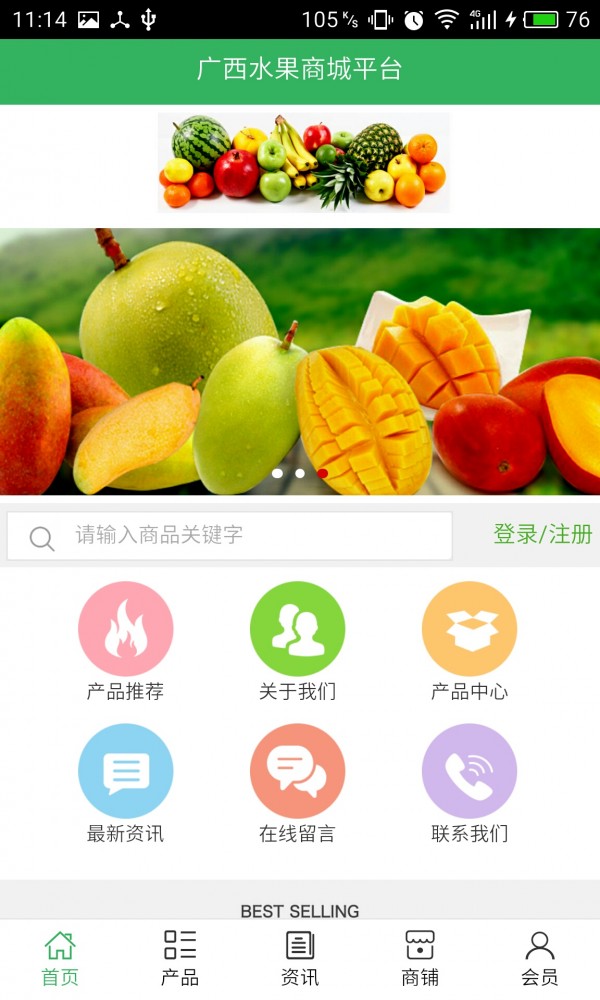Go to the 会员 member tab
Viewport: 600px width, 1000px height.
tap(540, 958)
